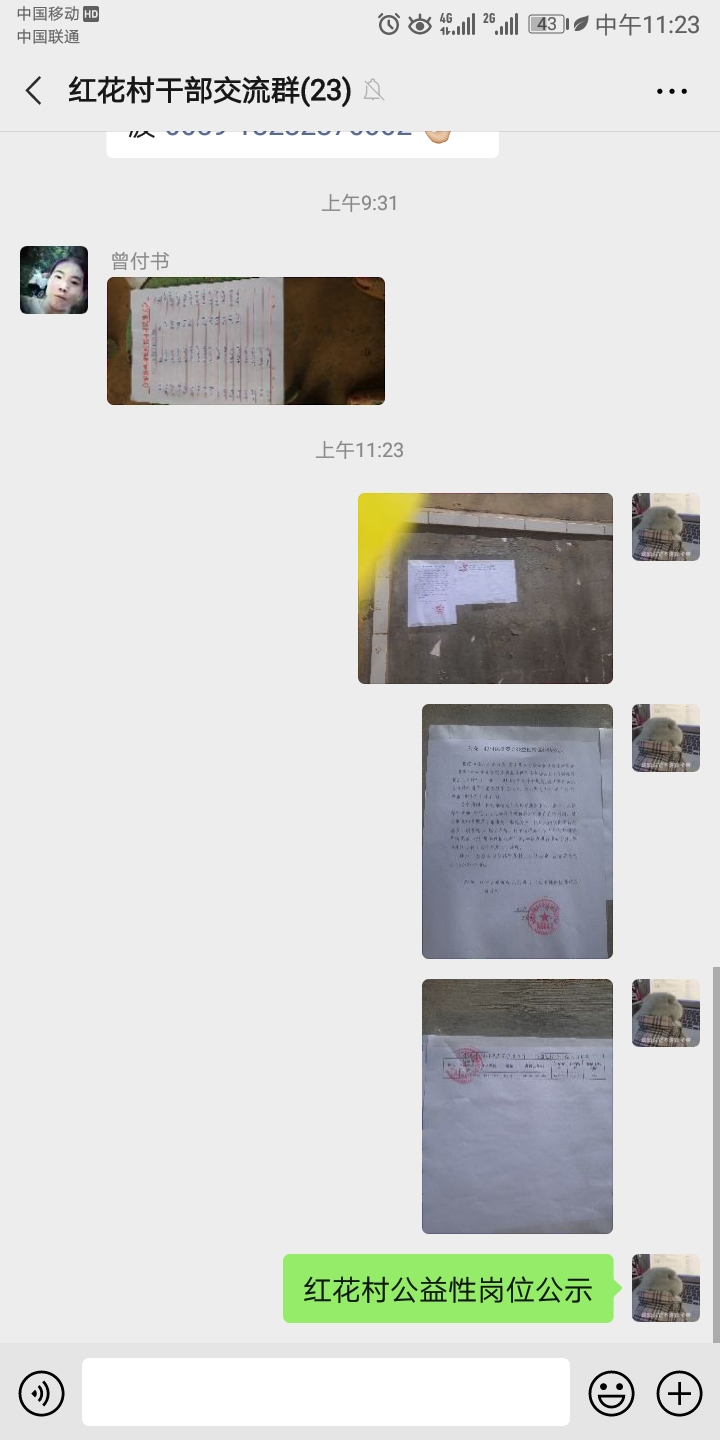Screen dimensions: 720x1440
Task: Open 曾付书's profile avatar
Action: (x=54, y=280)
